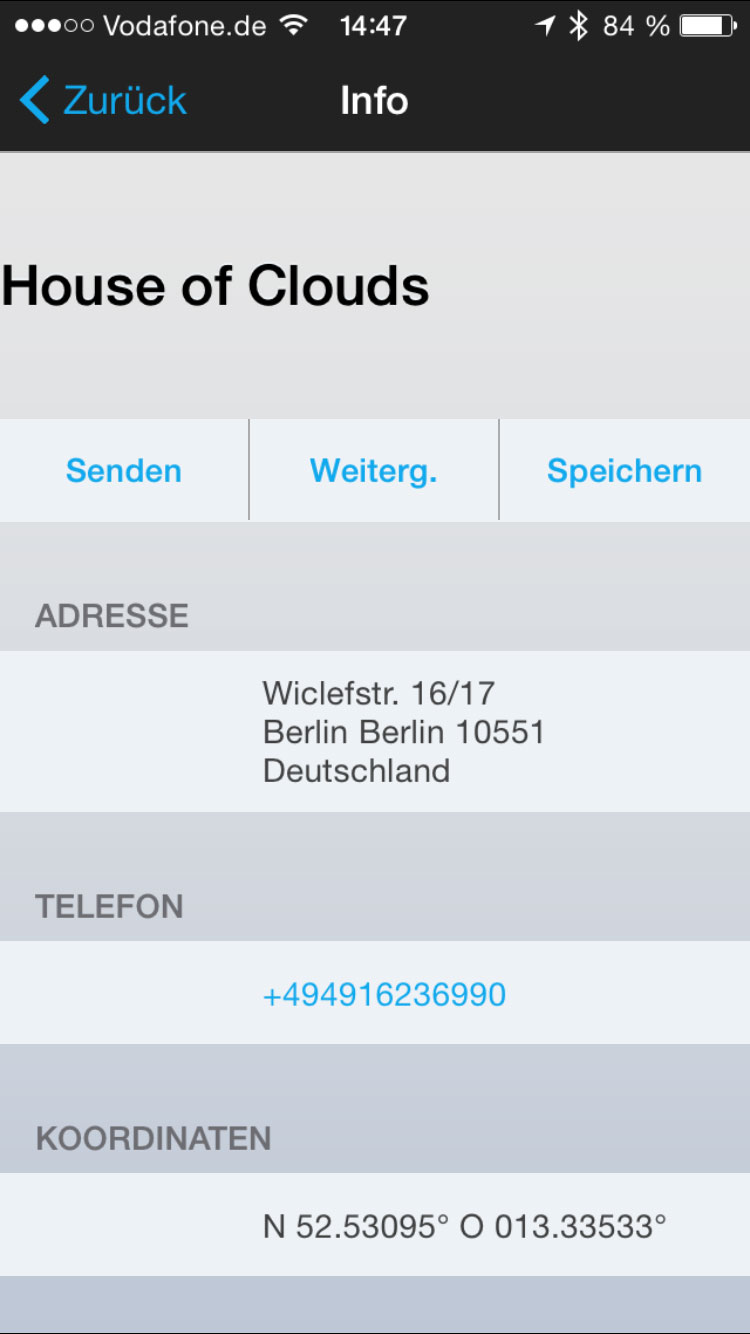Tap the Senden button
Screen dimensions: 750x1334
[x=124, y=471]
